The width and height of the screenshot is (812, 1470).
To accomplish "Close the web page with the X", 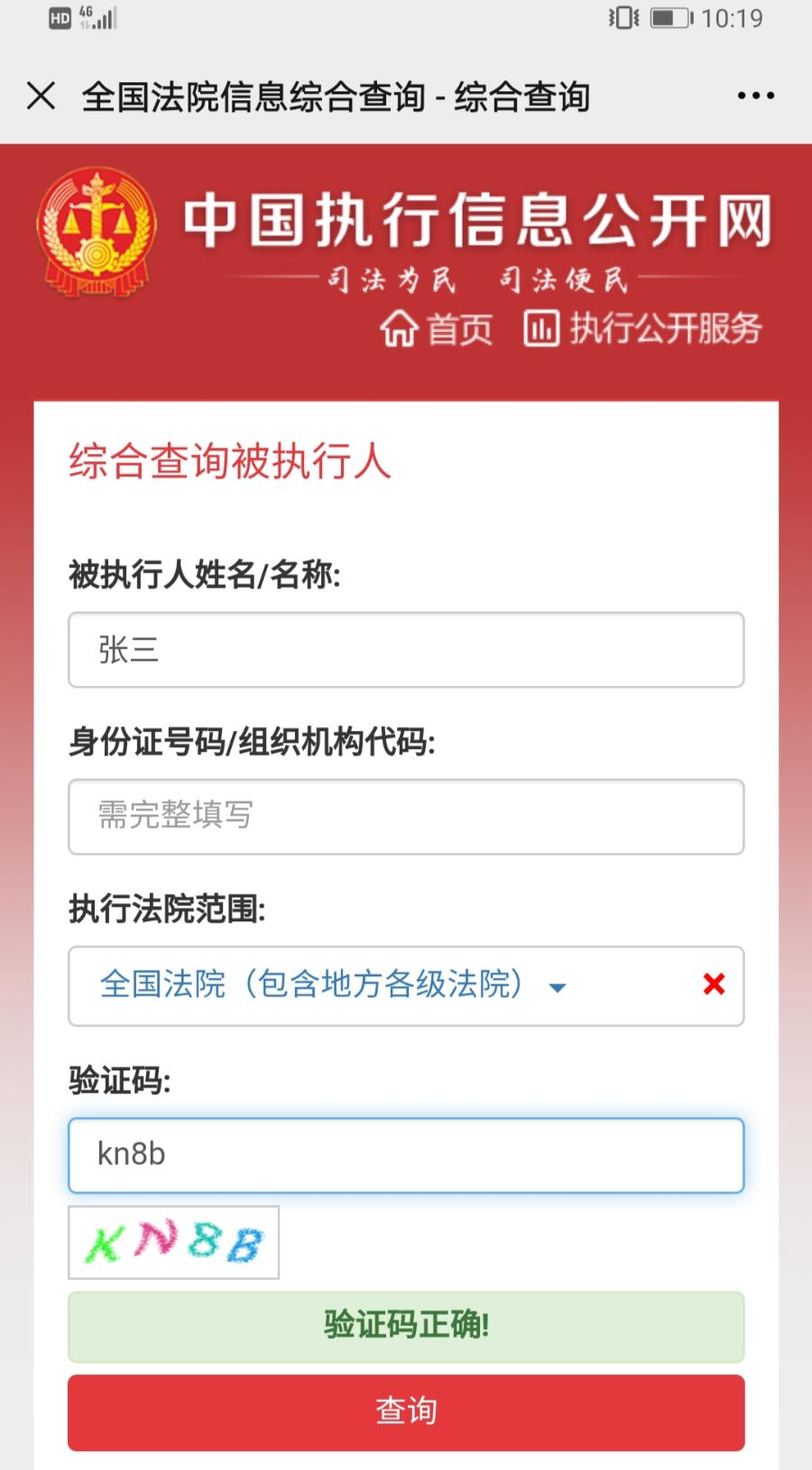I will click(x=41, y=95).
